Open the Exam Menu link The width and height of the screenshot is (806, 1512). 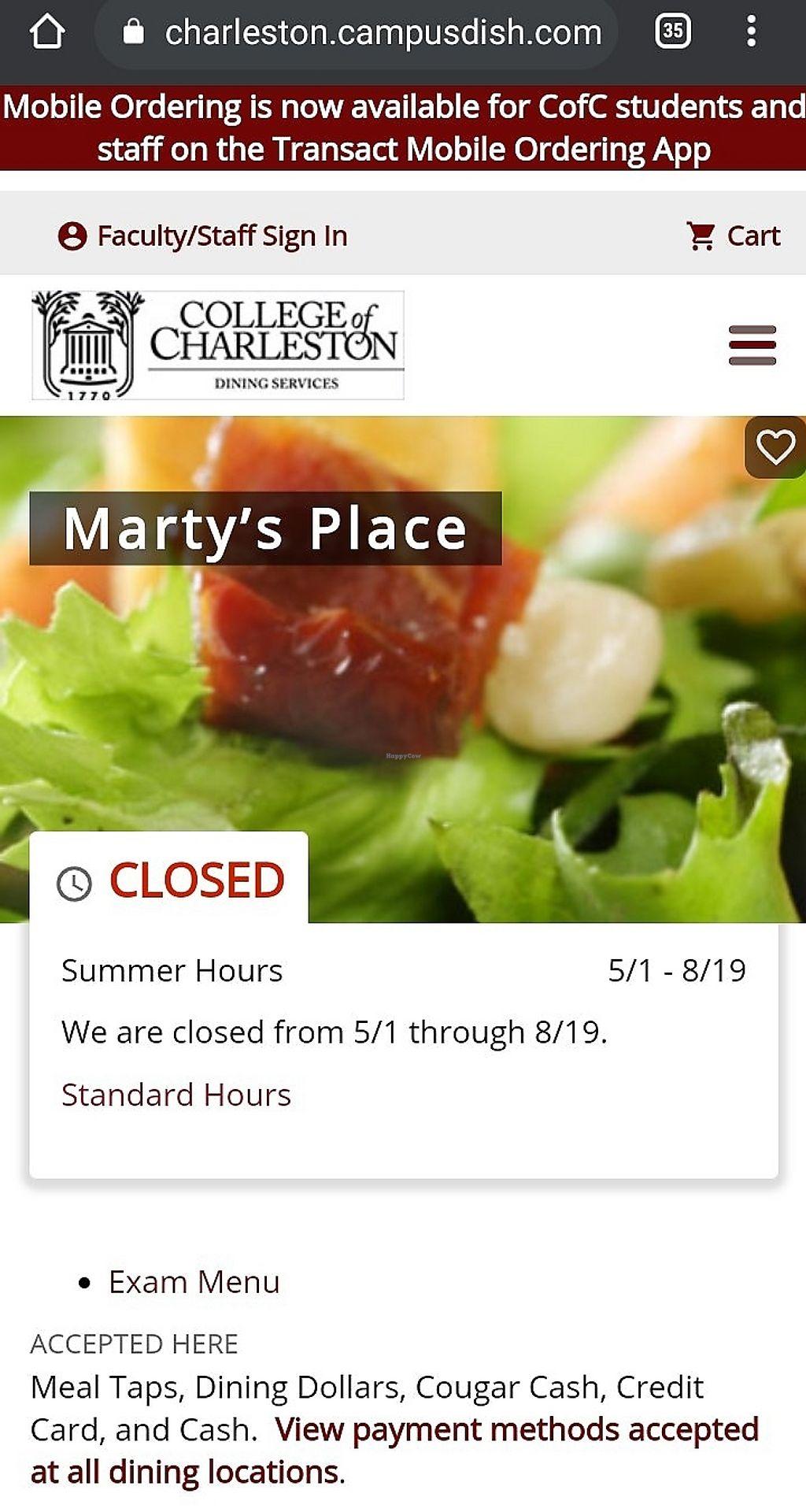pos(194,1282)
